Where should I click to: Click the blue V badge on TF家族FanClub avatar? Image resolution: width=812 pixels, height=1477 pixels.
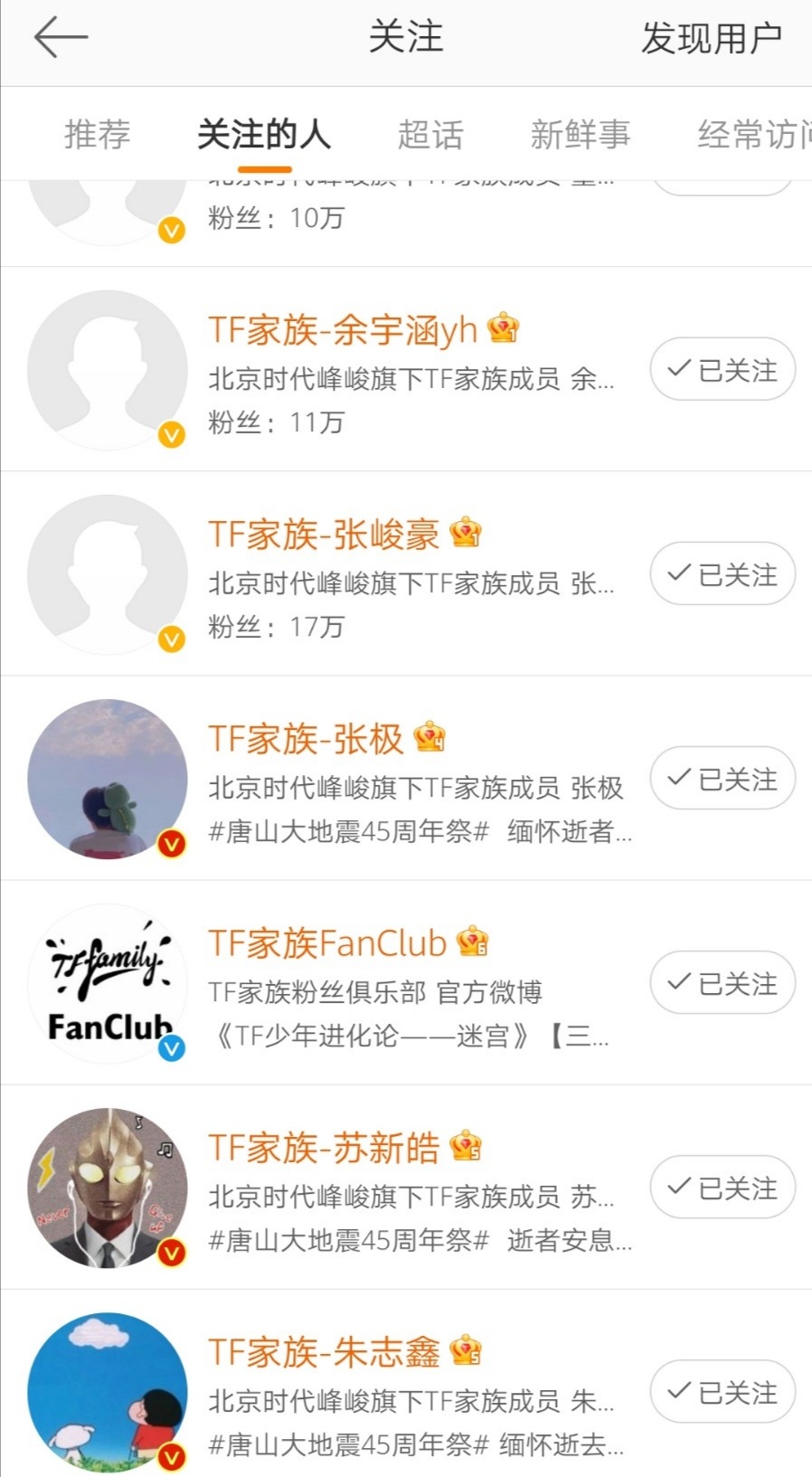coord(172,1049)
